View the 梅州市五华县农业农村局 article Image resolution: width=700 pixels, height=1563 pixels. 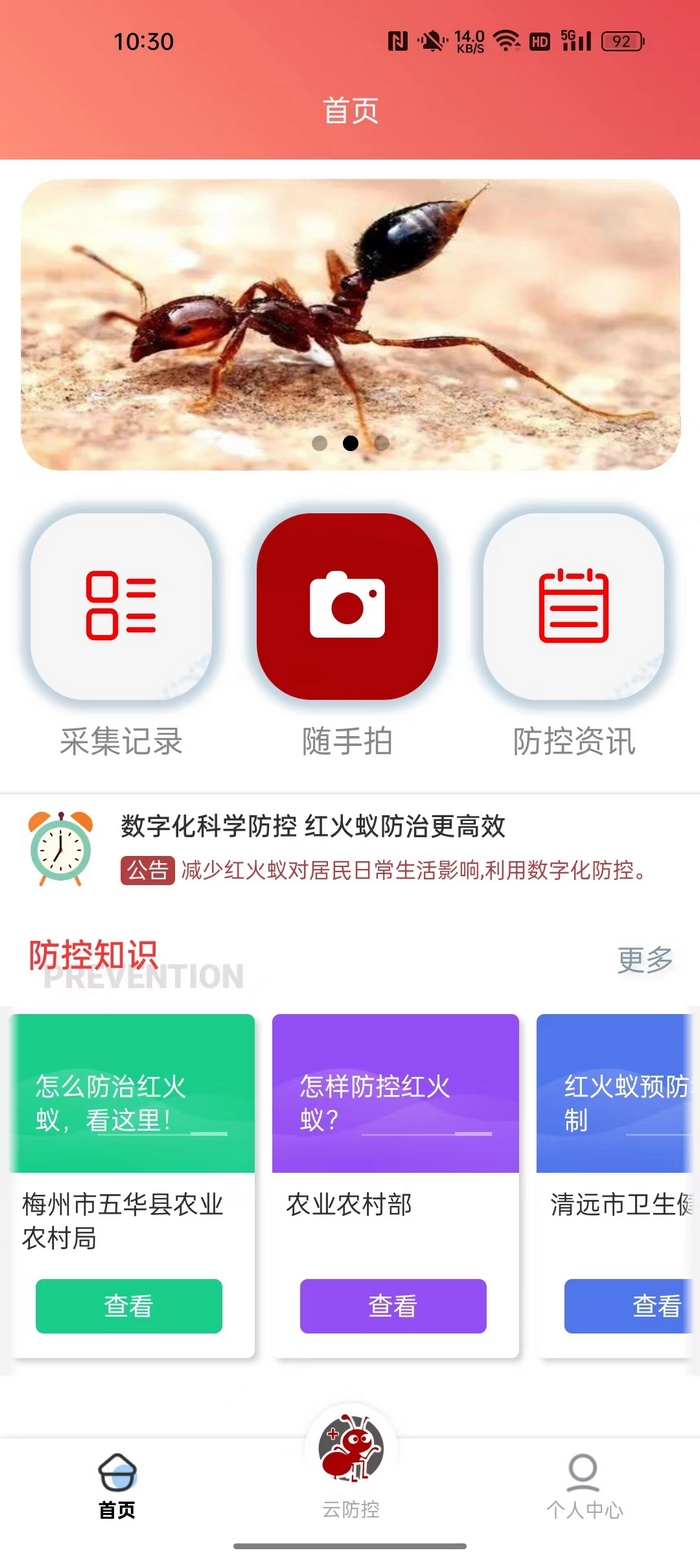tap(129, 1306)
